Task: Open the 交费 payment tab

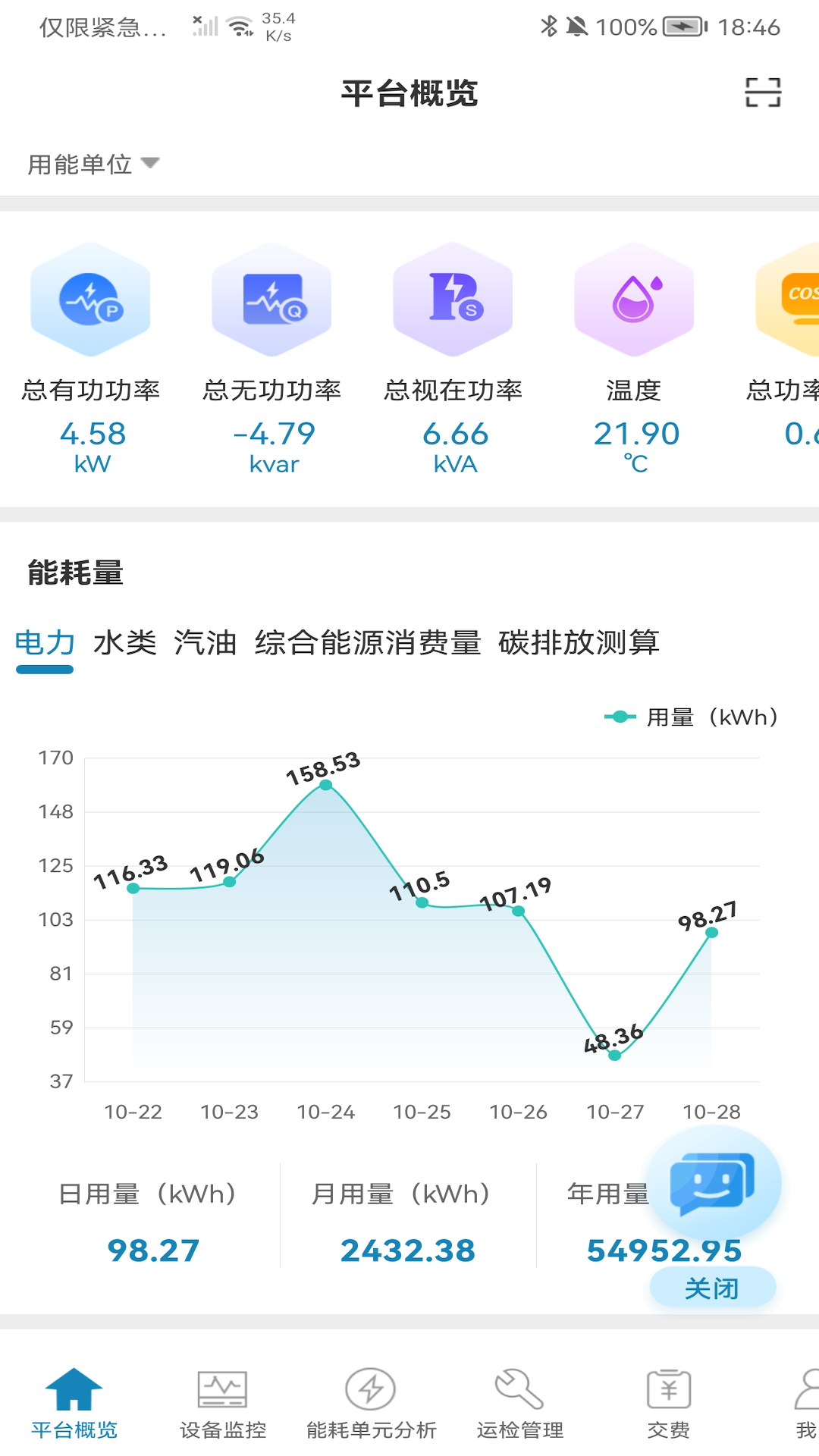Action: pyautogui.click(x=668, y=1403)
